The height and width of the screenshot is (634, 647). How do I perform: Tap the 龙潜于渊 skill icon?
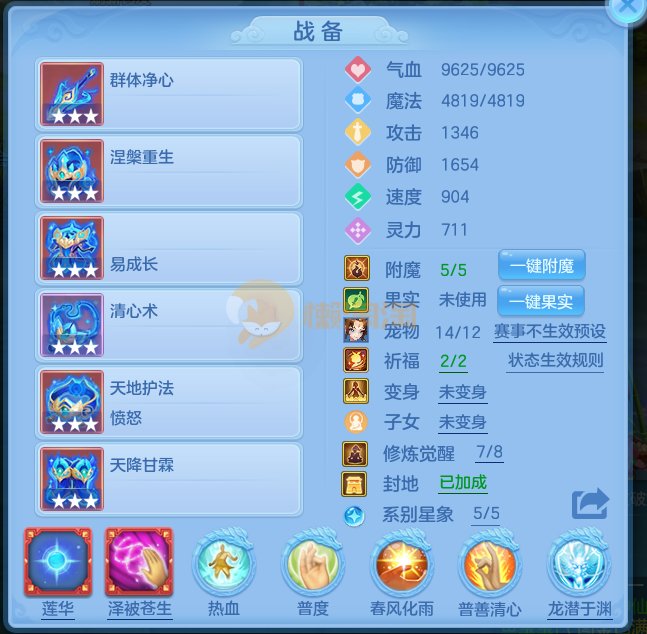(580, 563)
